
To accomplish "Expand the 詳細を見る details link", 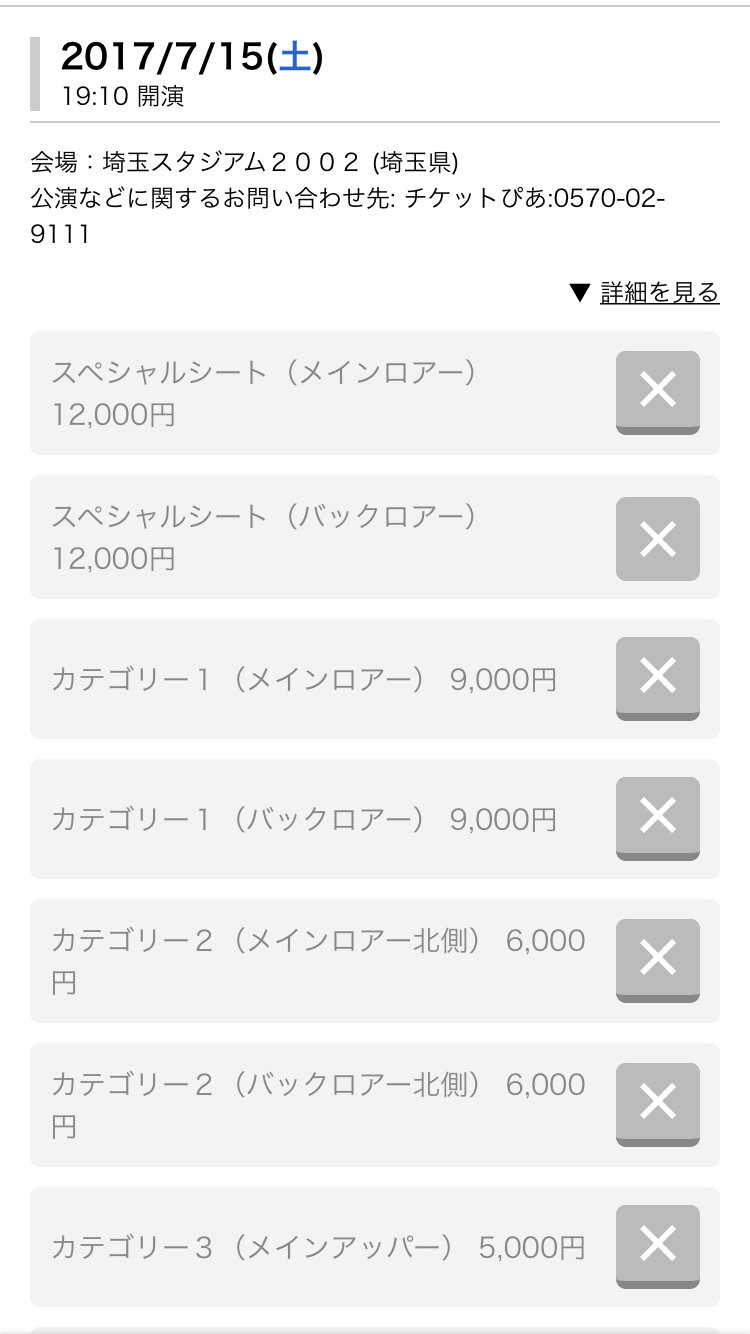I will point(658,292).
